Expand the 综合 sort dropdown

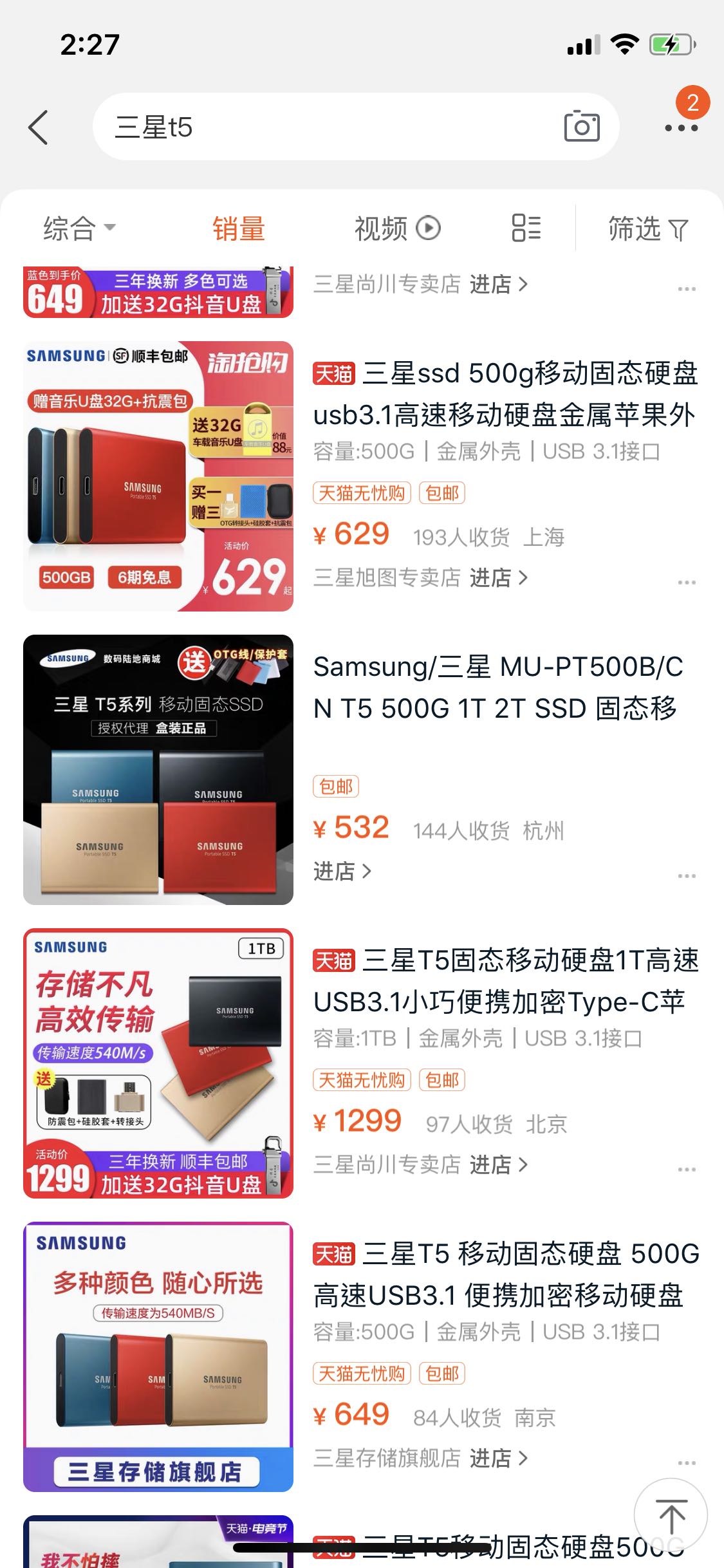[80, 229]
